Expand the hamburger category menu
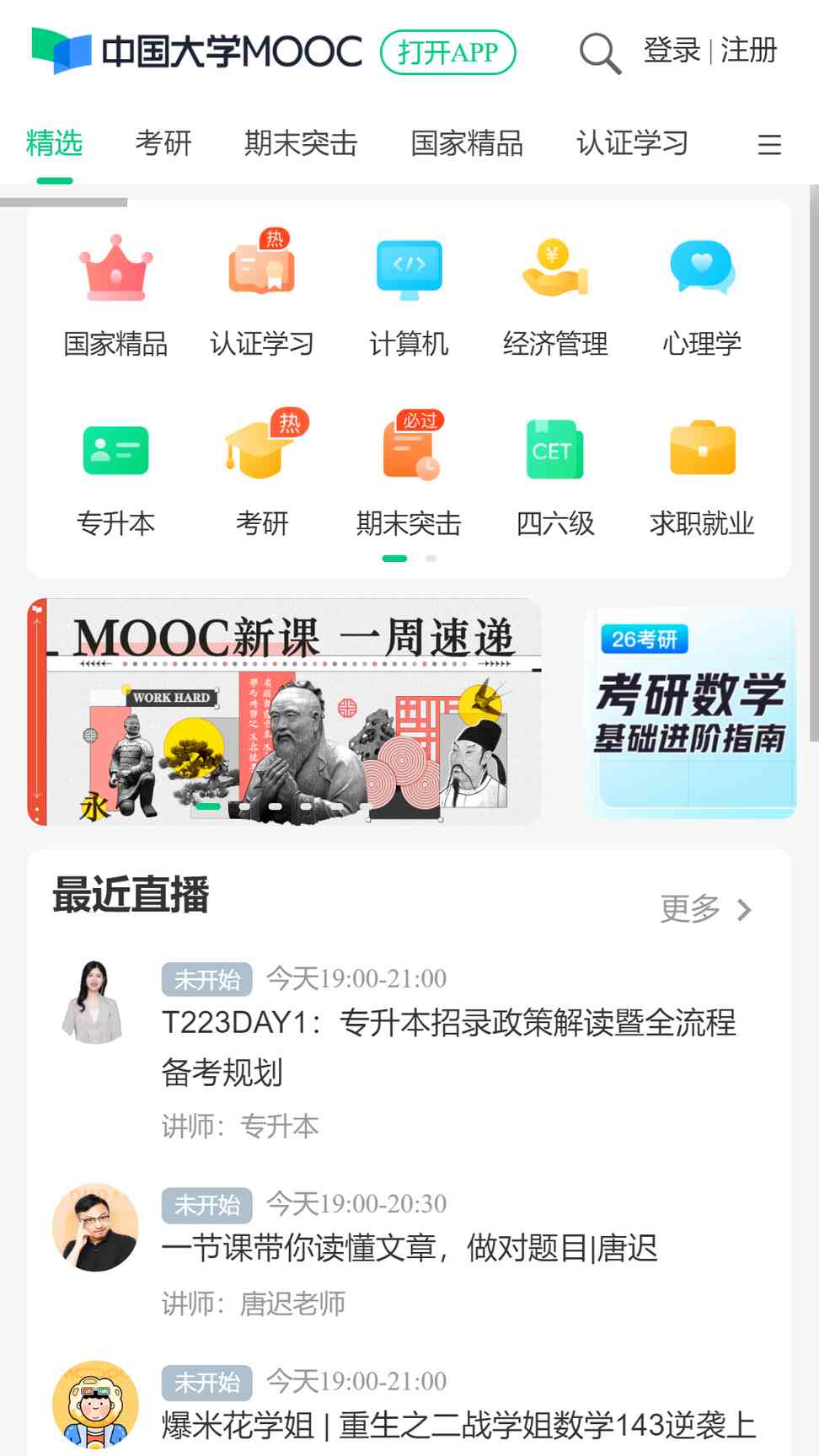 pos(769,144)
